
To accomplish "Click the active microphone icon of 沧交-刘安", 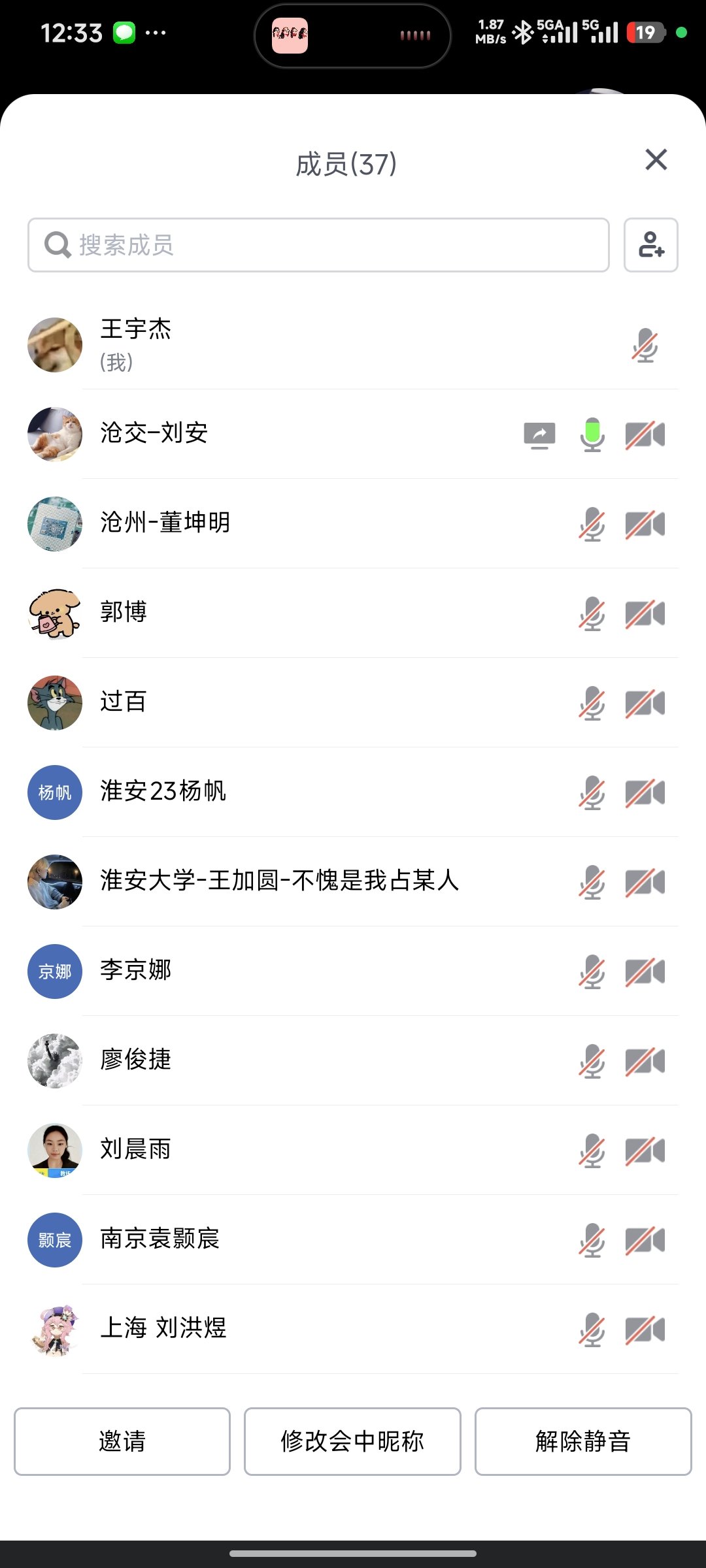I will [592, 434].
